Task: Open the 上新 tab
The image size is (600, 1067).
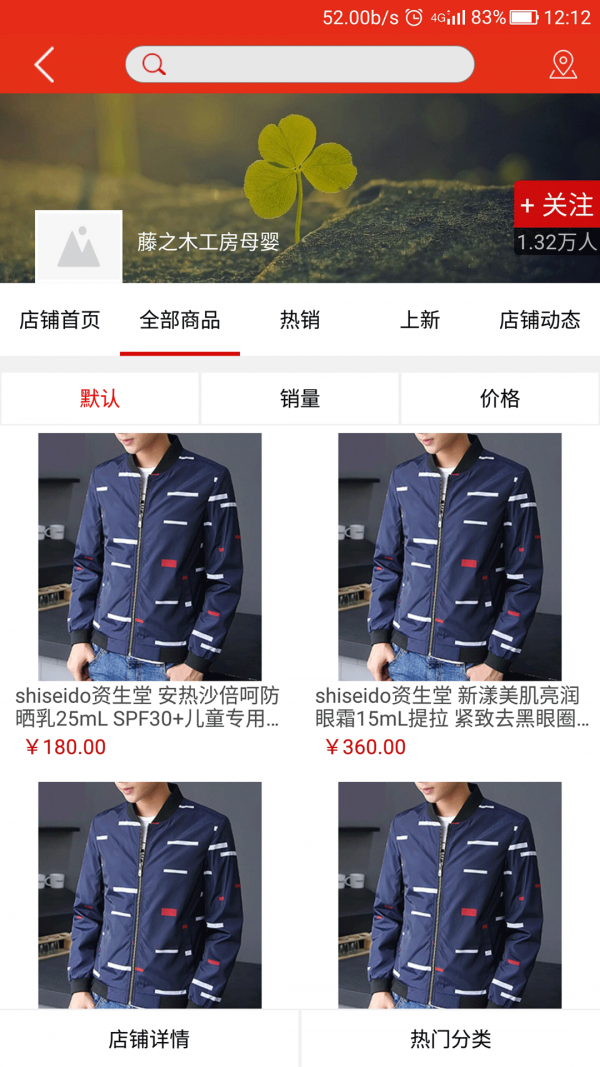Action: pos(420,320)
